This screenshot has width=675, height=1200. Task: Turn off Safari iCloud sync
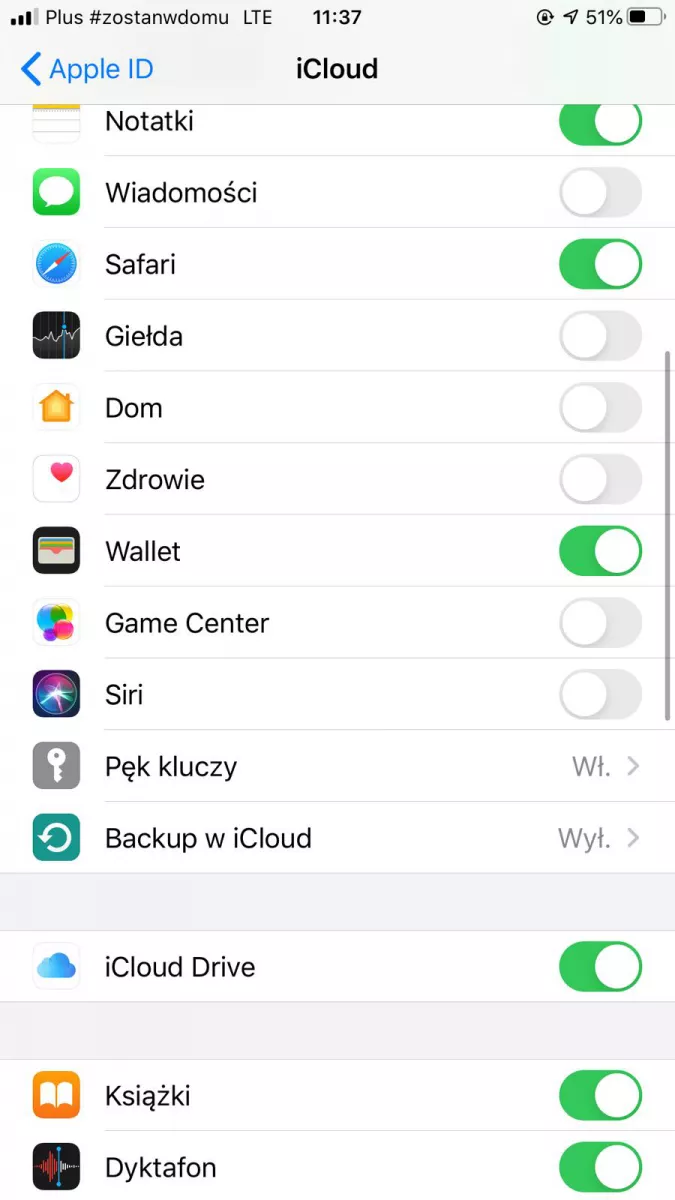600,264
